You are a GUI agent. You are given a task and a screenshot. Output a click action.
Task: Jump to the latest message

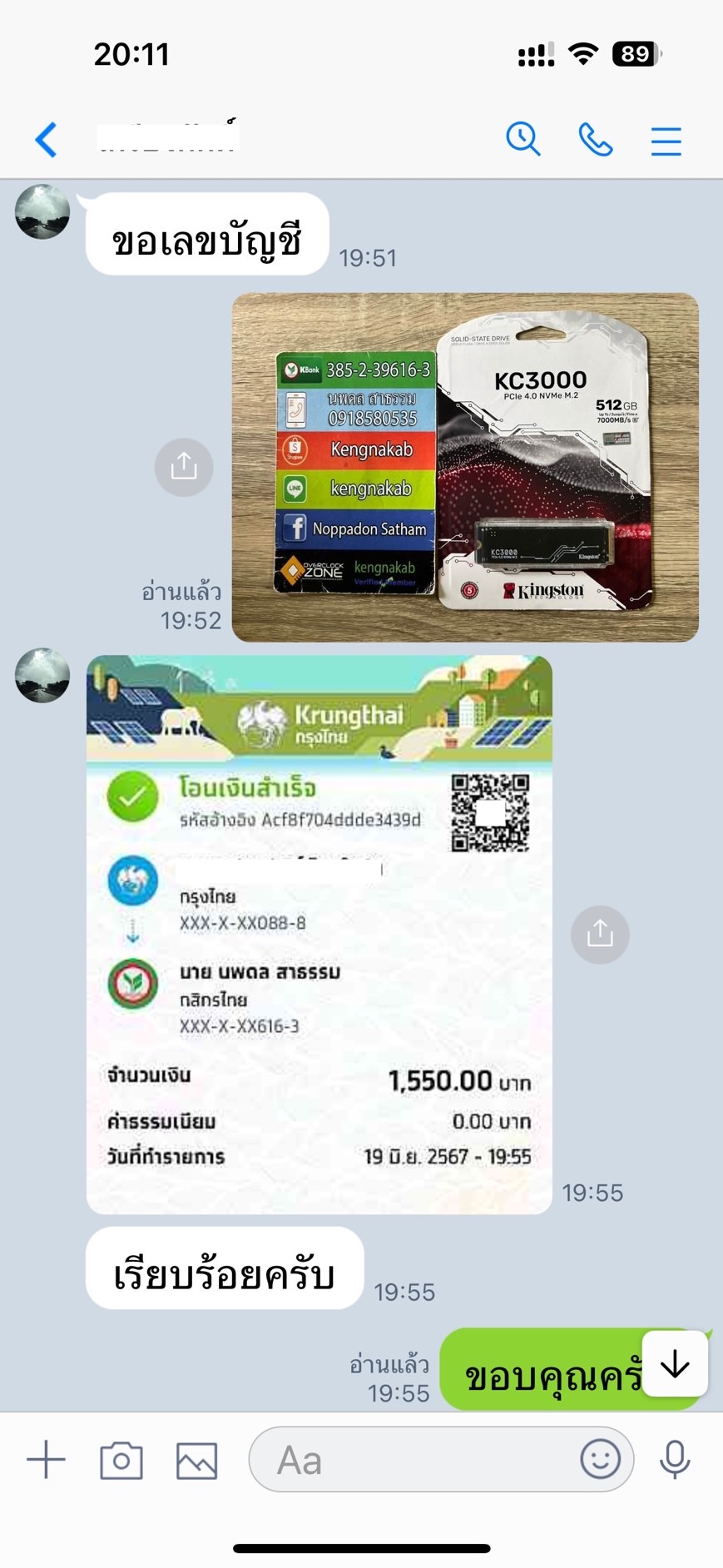point(675,1363)
